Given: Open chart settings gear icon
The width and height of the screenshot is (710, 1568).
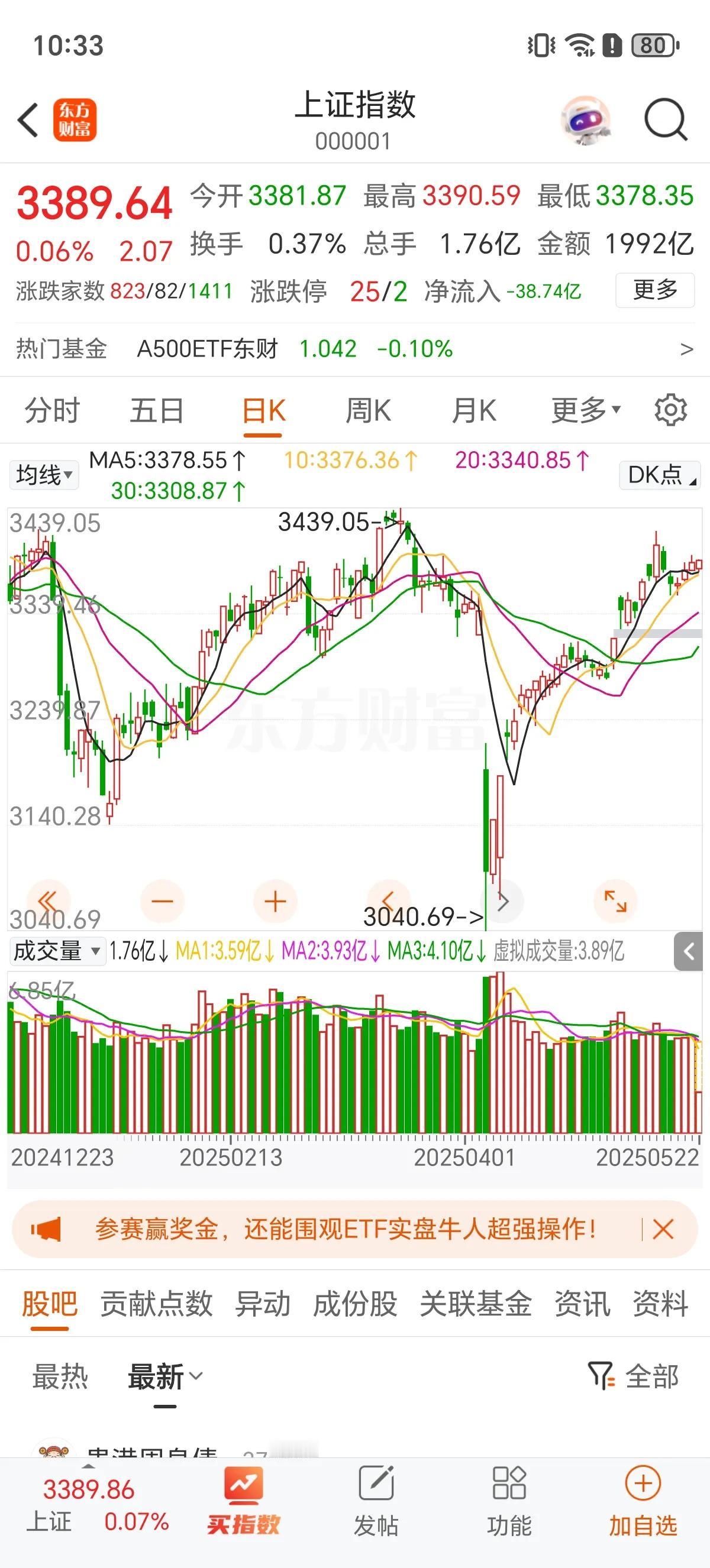Looking at the screenshot, I should [670, 410].
